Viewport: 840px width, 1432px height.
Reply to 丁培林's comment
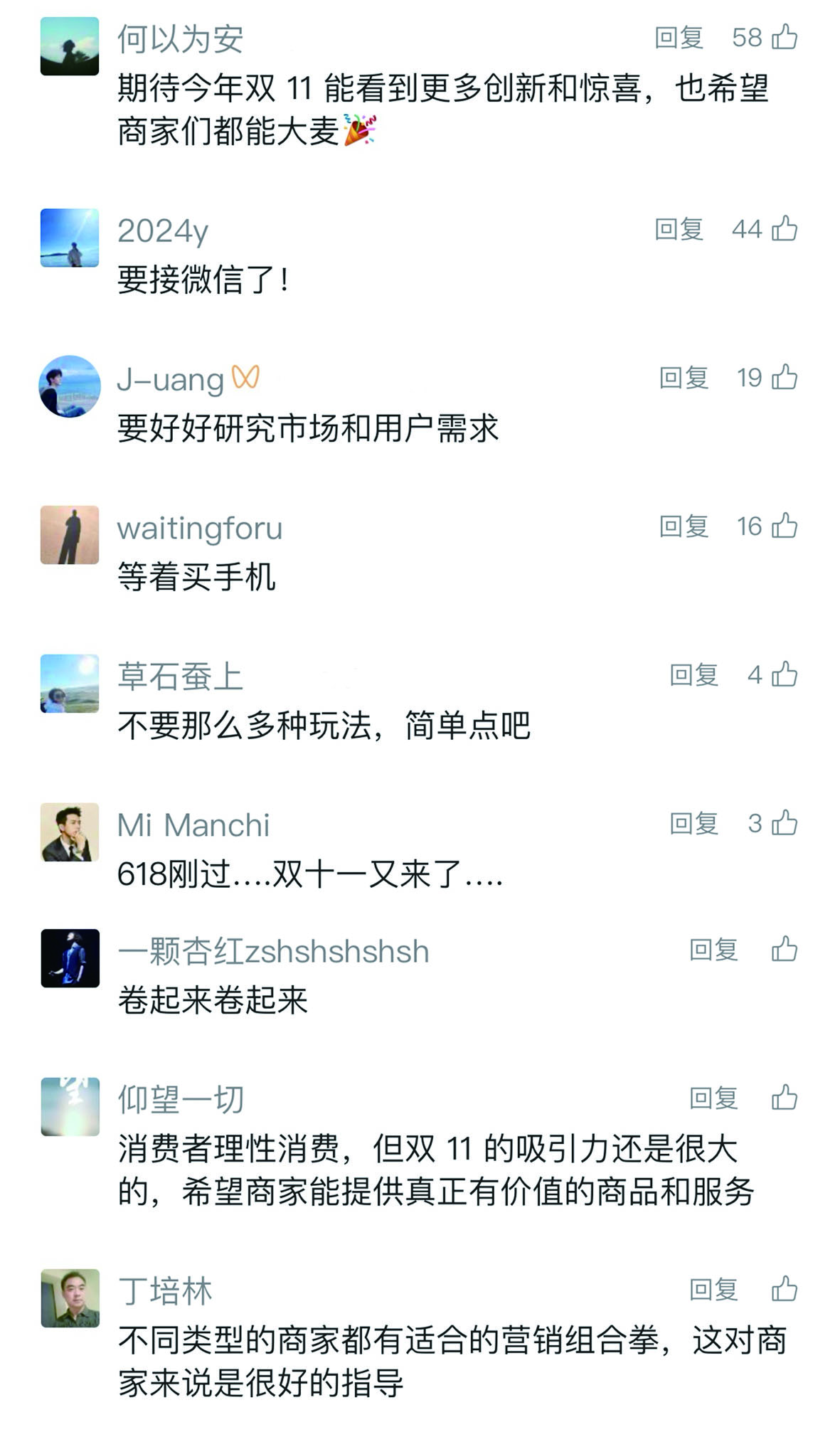(x=713, y=1289)
